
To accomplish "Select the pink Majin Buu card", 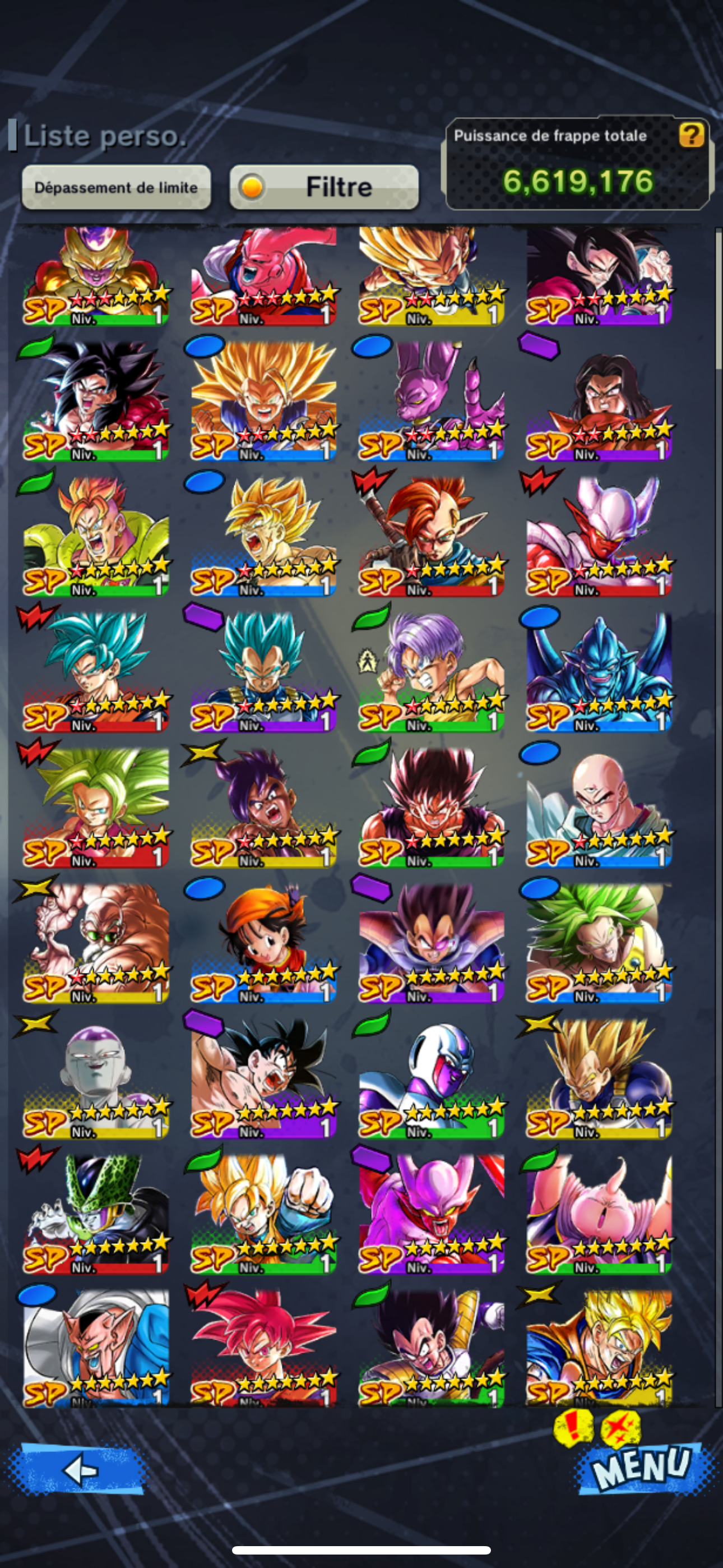I will [x=599, y=1214].
